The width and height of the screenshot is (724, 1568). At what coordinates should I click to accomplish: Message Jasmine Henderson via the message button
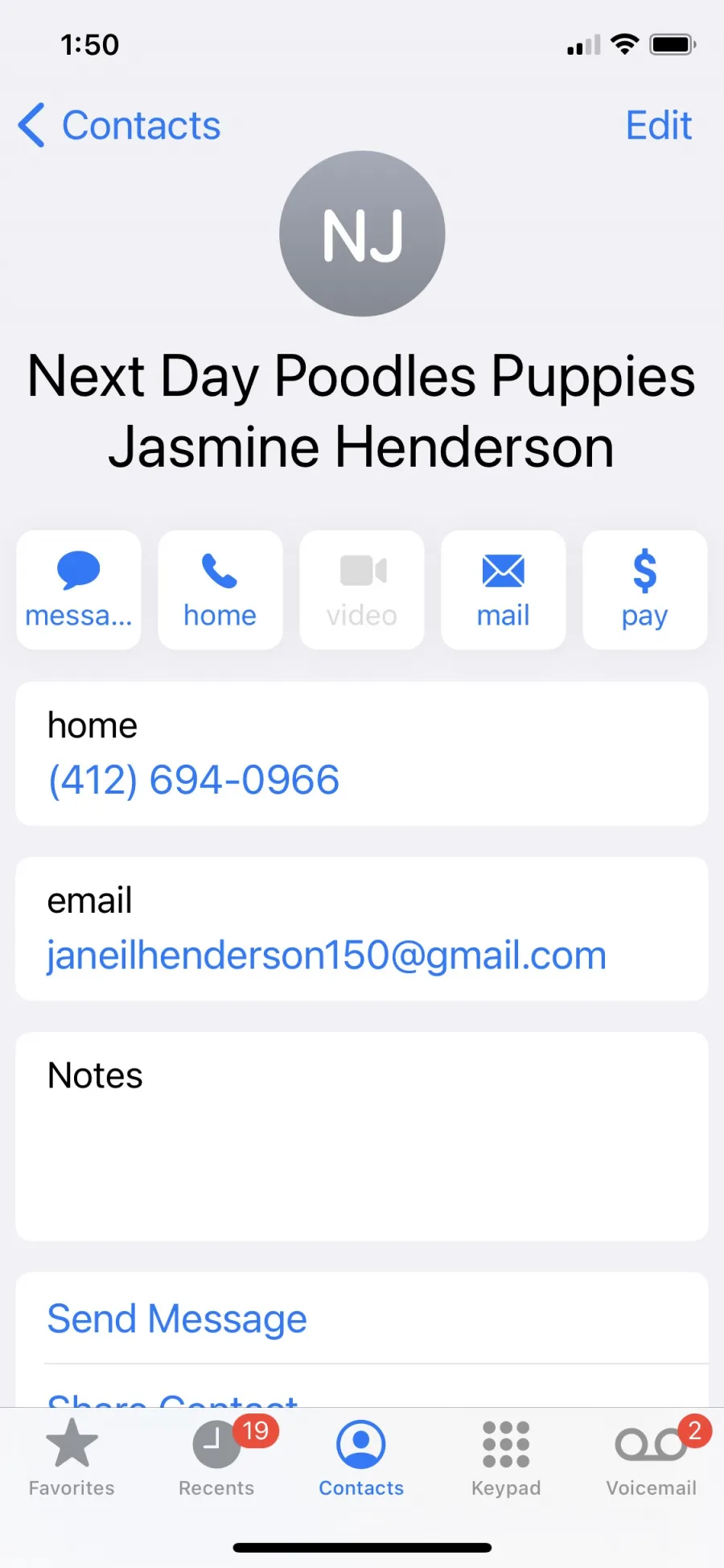point(79,589)
